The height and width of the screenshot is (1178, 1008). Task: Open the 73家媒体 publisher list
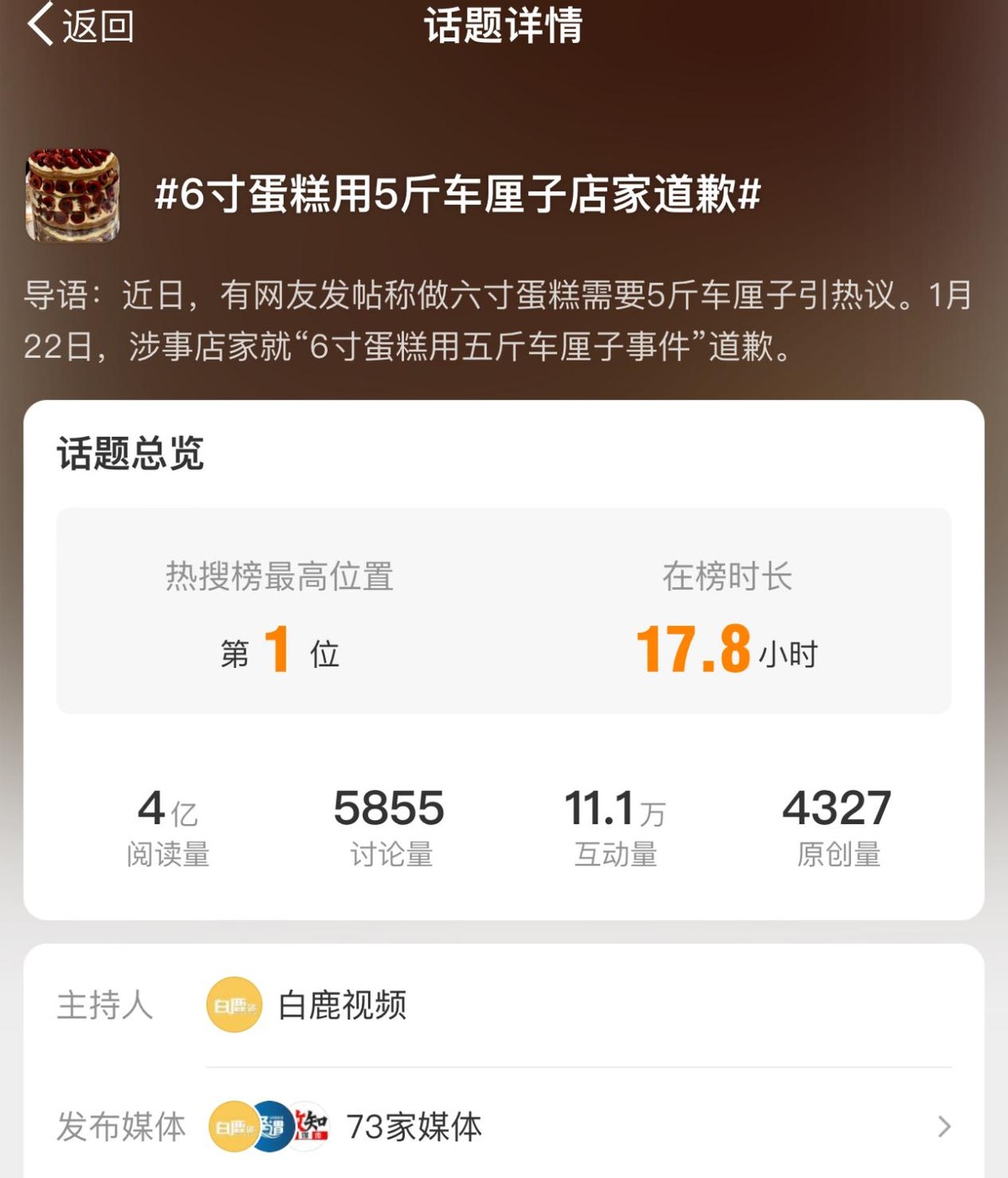[580, 1126]
